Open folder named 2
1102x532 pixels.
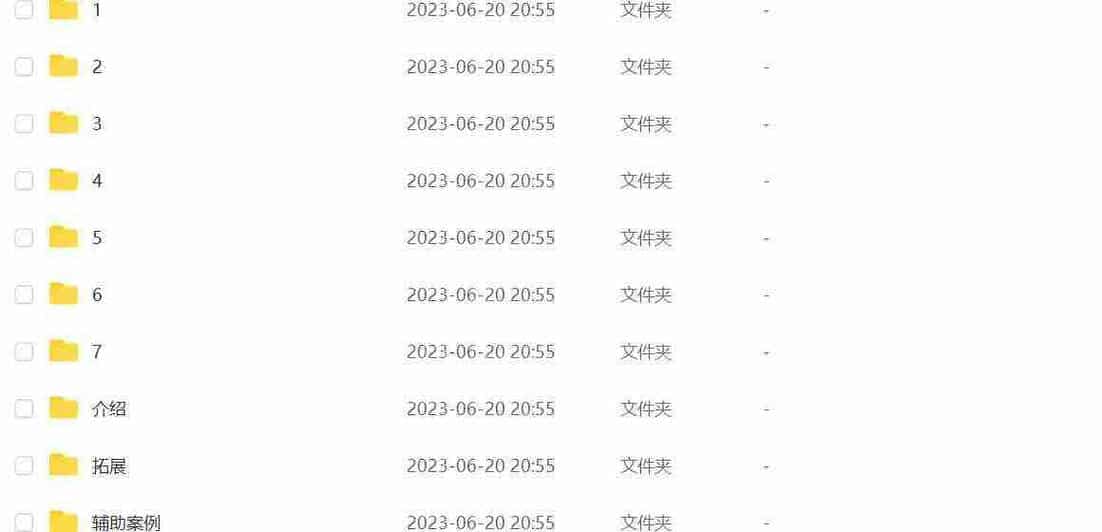(x=96, y=67)
